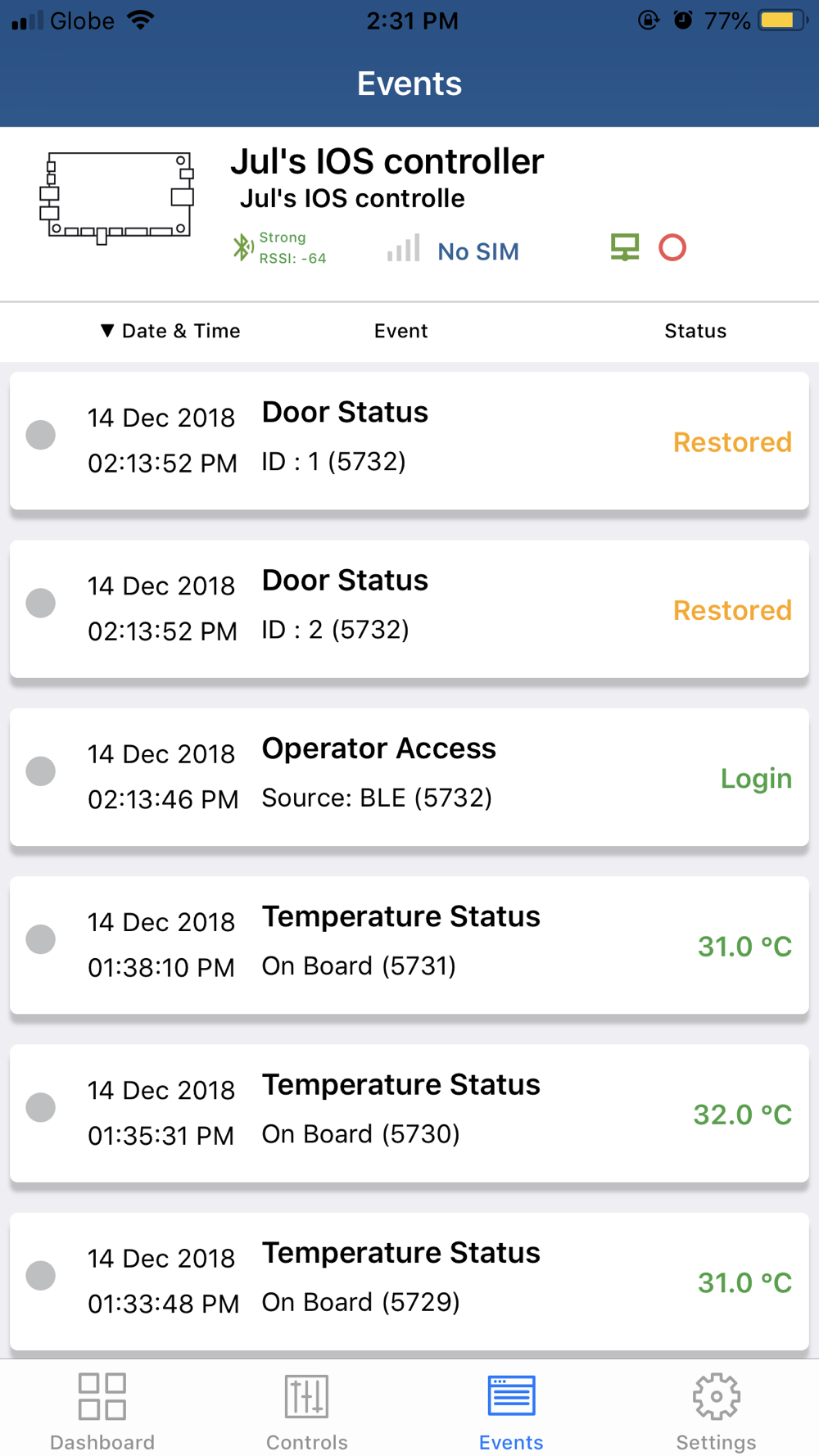Select the Events tab
Viewport: 819px width, 1456px height.
tap(511, 1410)
